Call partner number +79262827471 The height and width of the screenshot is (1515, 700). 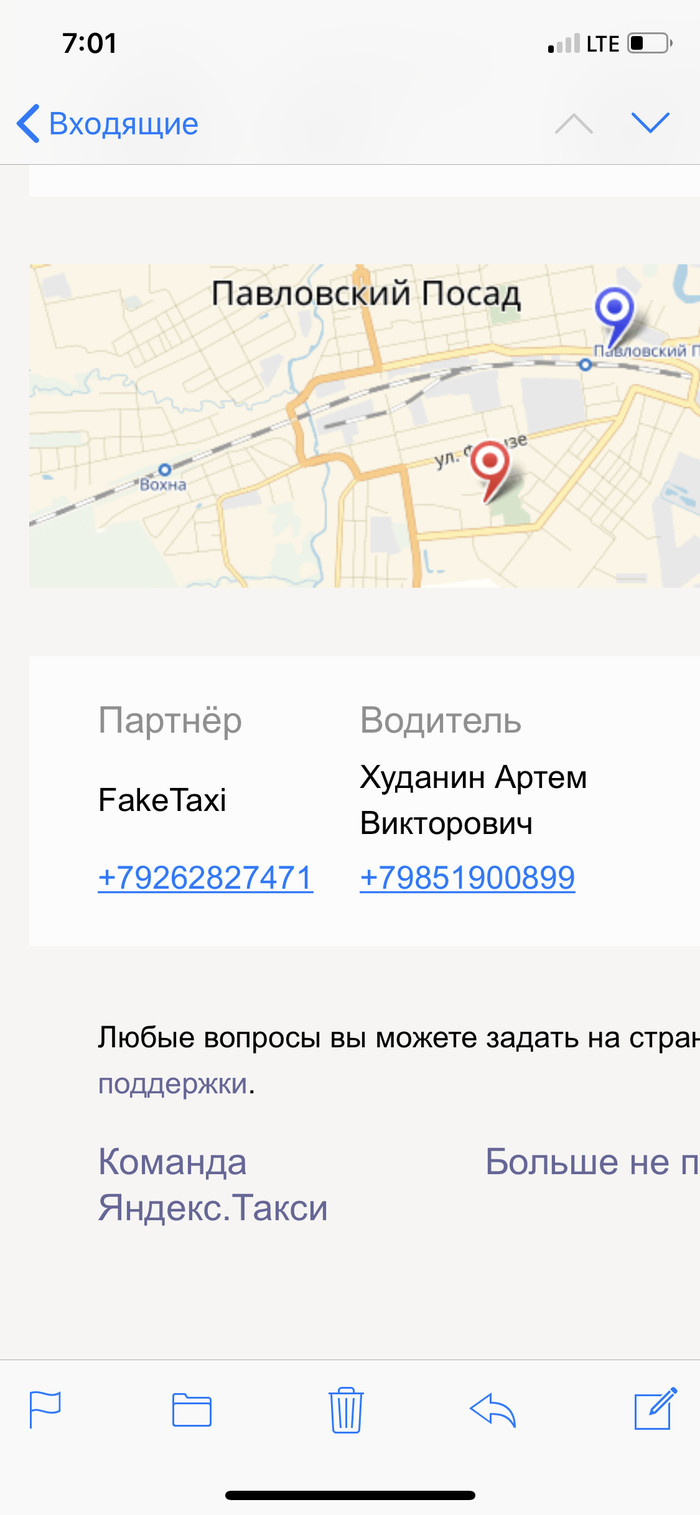point(206,878)
